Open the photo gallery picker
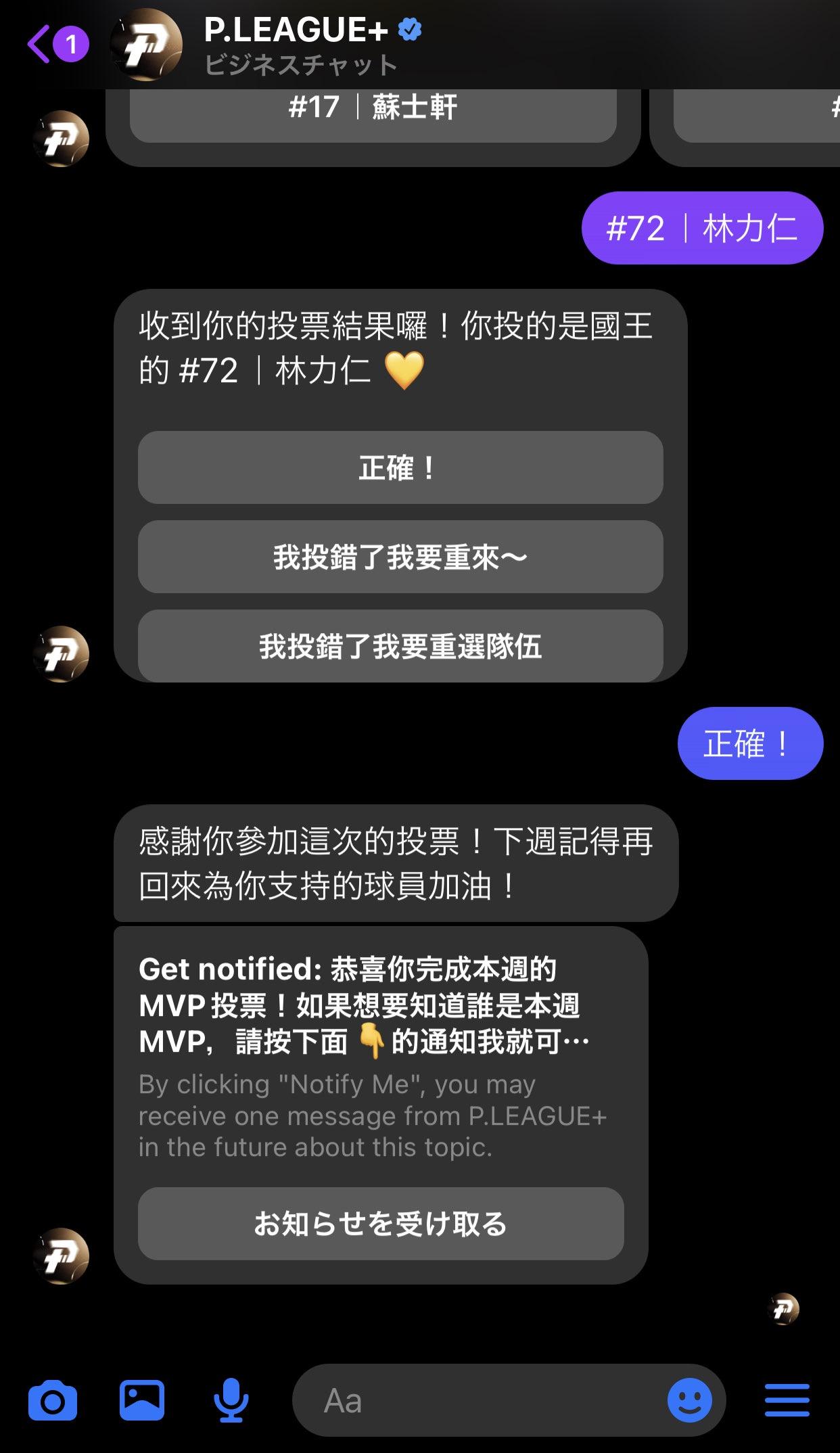The image size is (840, 1453). pos(142,1400)
